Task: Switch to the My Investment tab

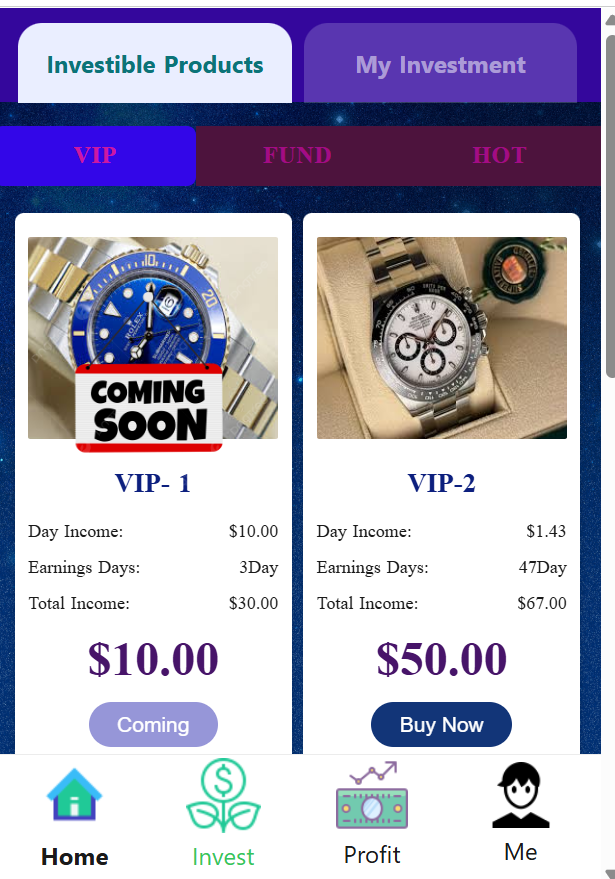Action: [440, 65]
